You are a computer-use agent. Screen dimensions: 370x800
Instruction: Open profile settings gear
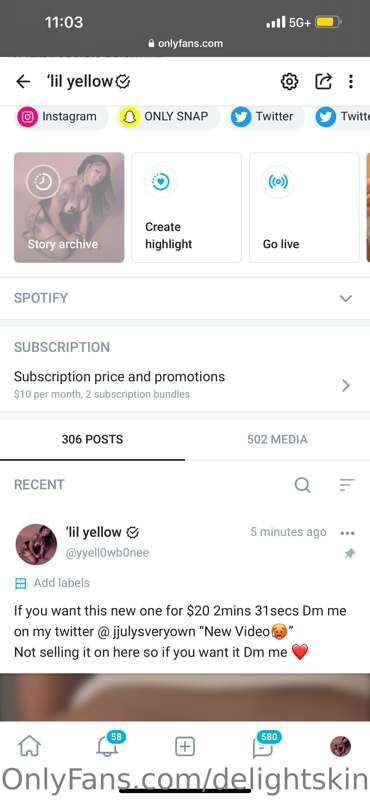[x=289, y=82]
